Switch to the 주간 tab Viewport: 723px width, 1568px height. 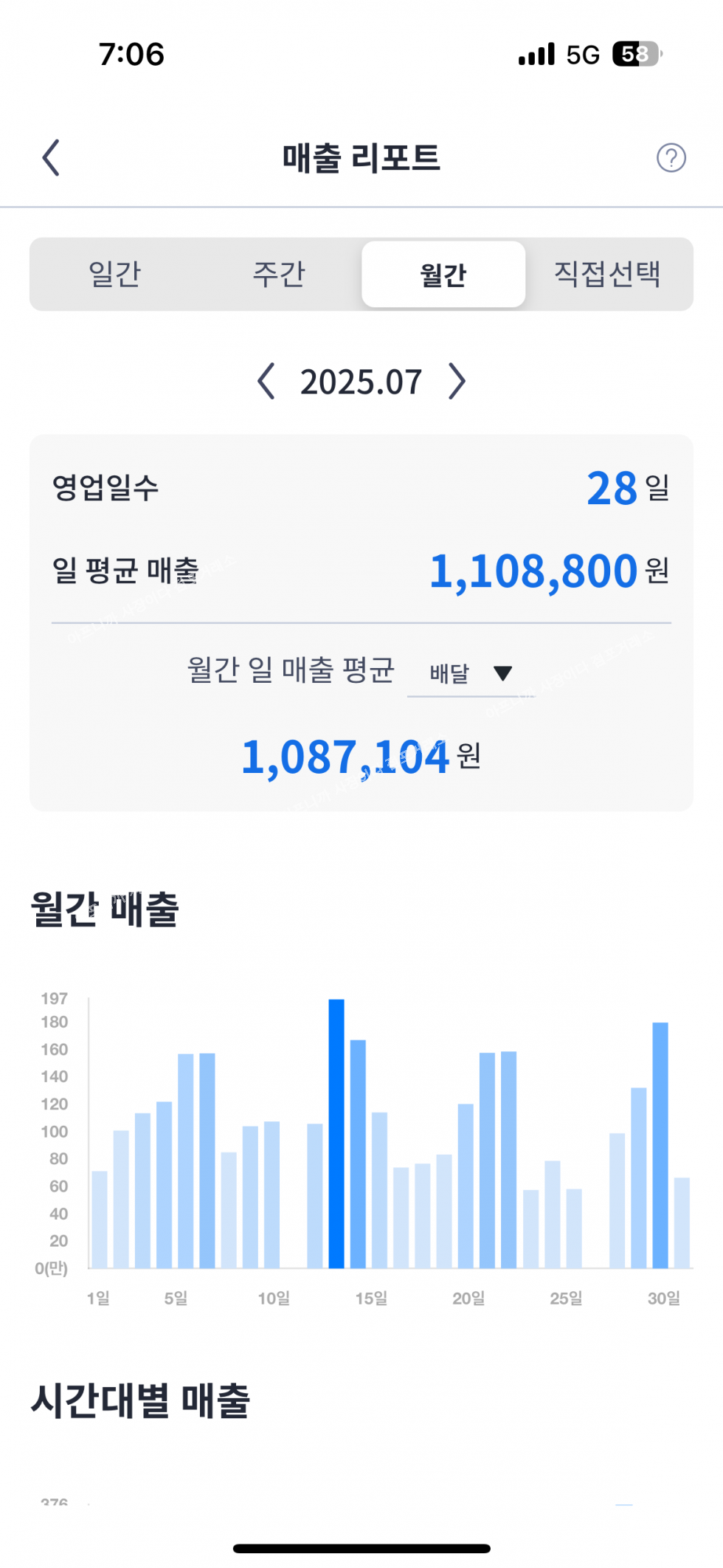coord(279,274)
